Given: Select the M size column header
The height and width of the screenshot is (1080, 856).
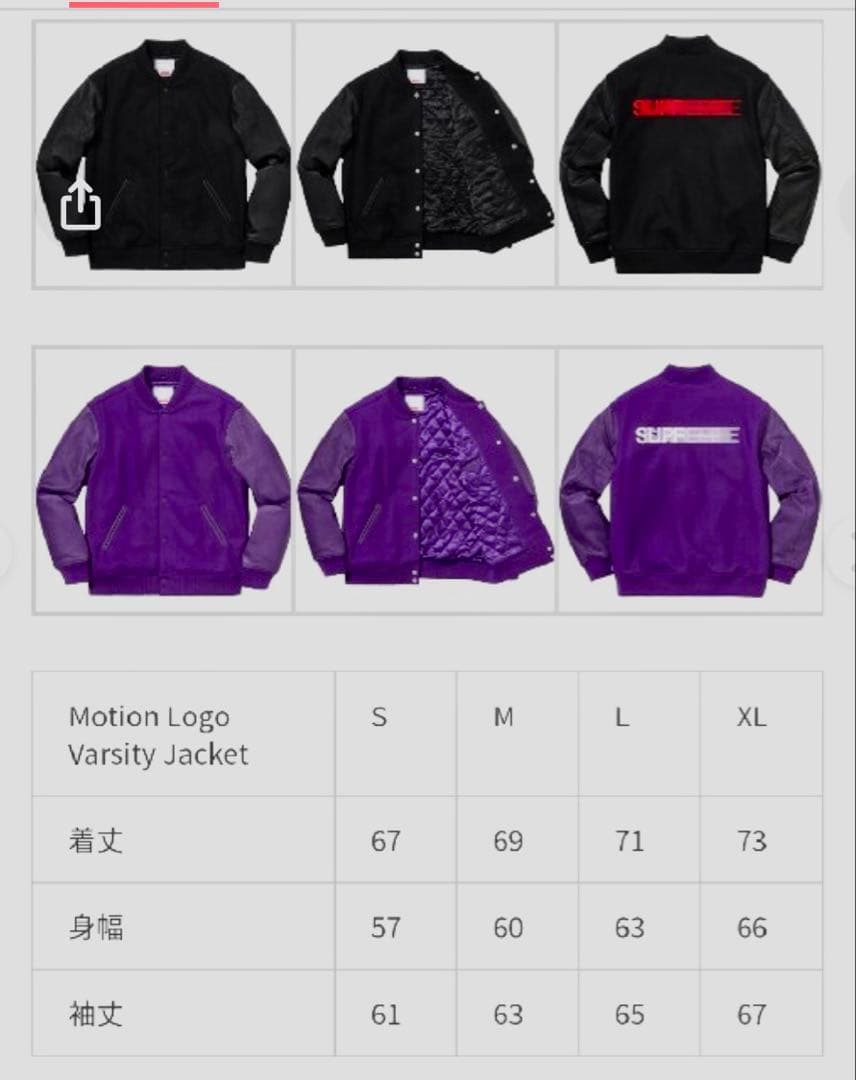Looking at the screenshot, I should [x=501, y=717].
